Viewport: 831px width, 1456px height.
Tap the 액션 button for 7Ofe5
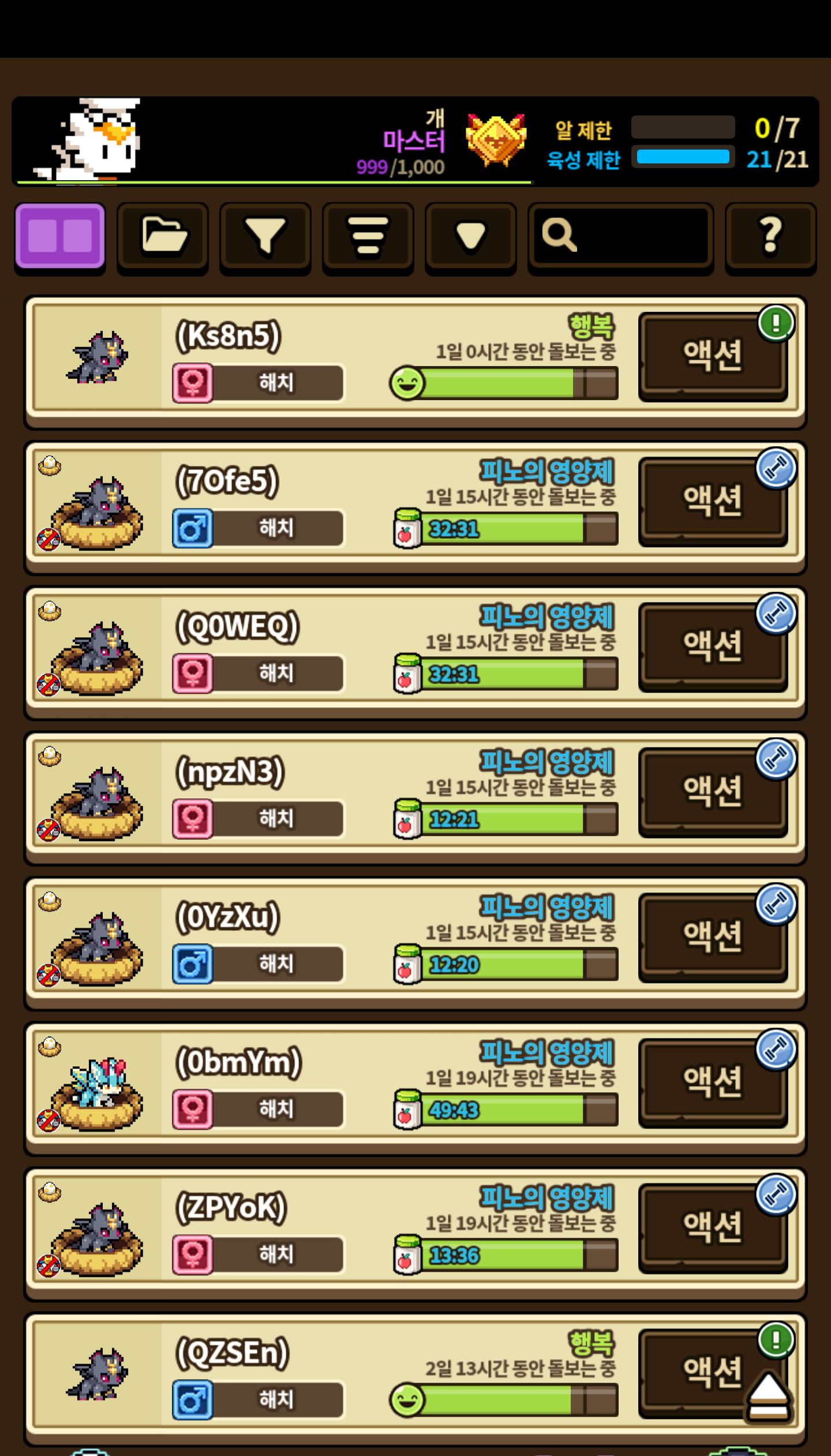713,502
